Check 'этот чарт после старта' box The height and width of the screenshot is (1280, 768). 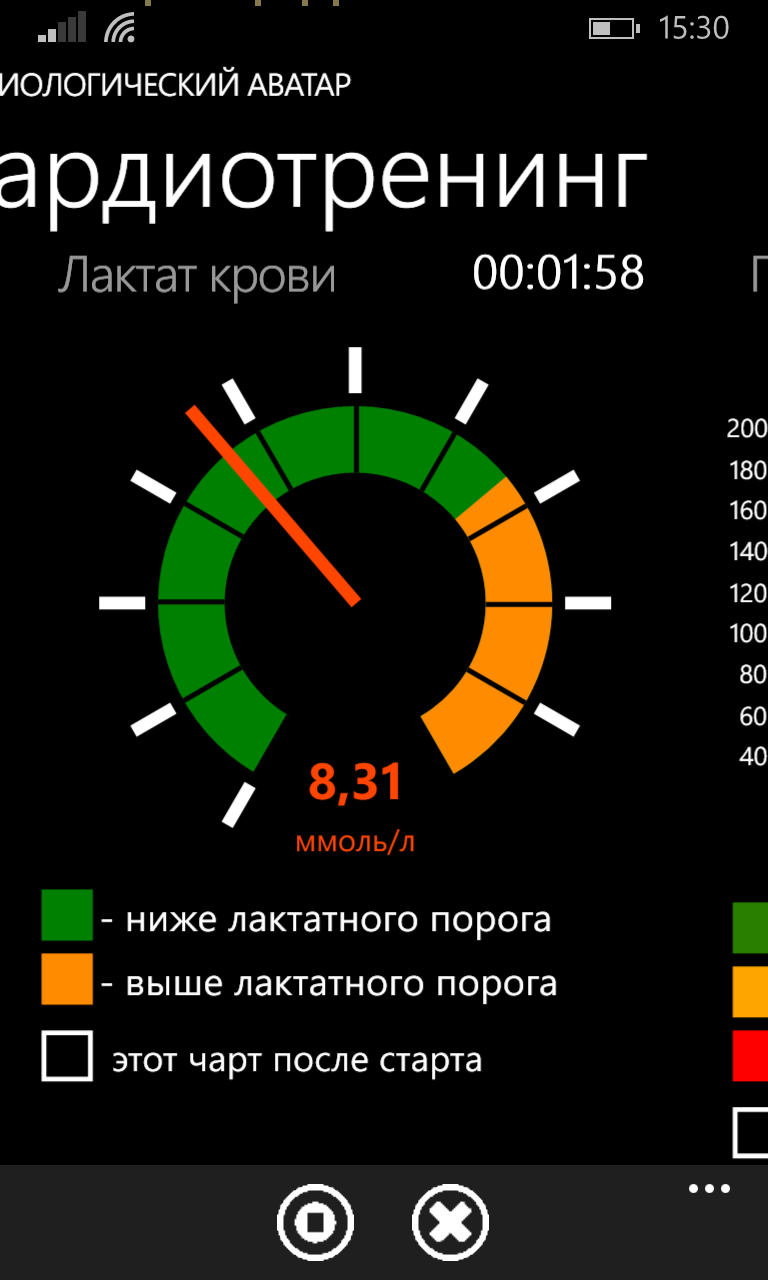[x=67, y=1056]
